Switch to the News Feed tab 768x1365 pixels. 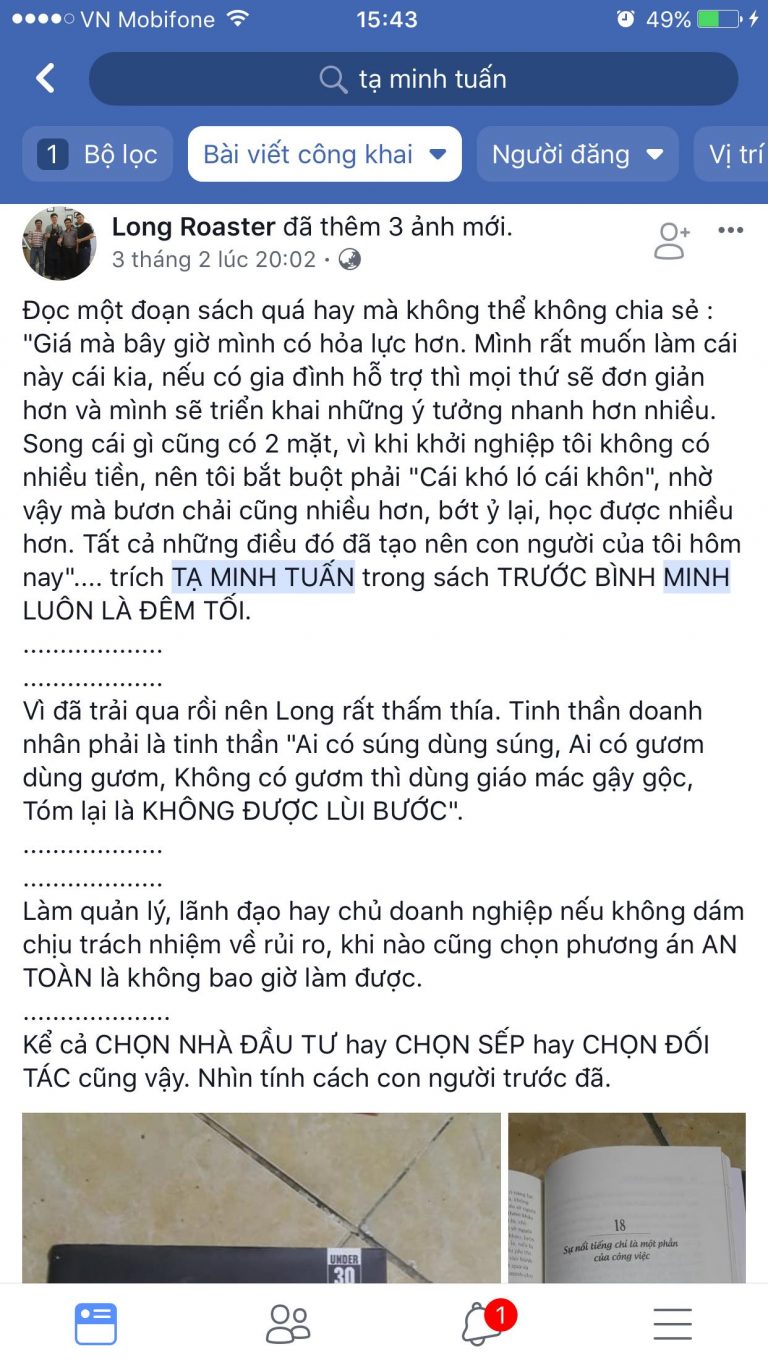point(96,1323)
